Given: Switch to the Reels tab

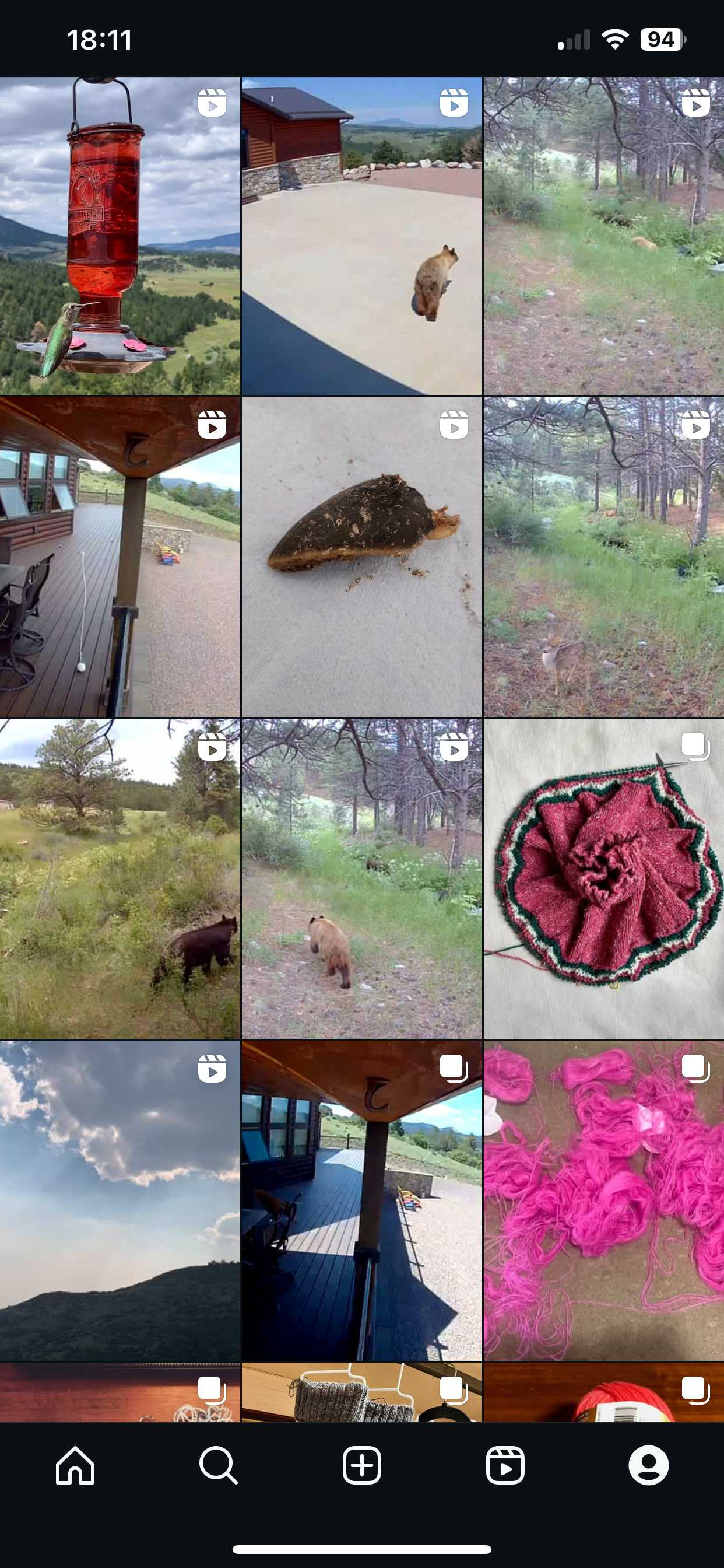Looking at the screenshot, I should 505,1465.
